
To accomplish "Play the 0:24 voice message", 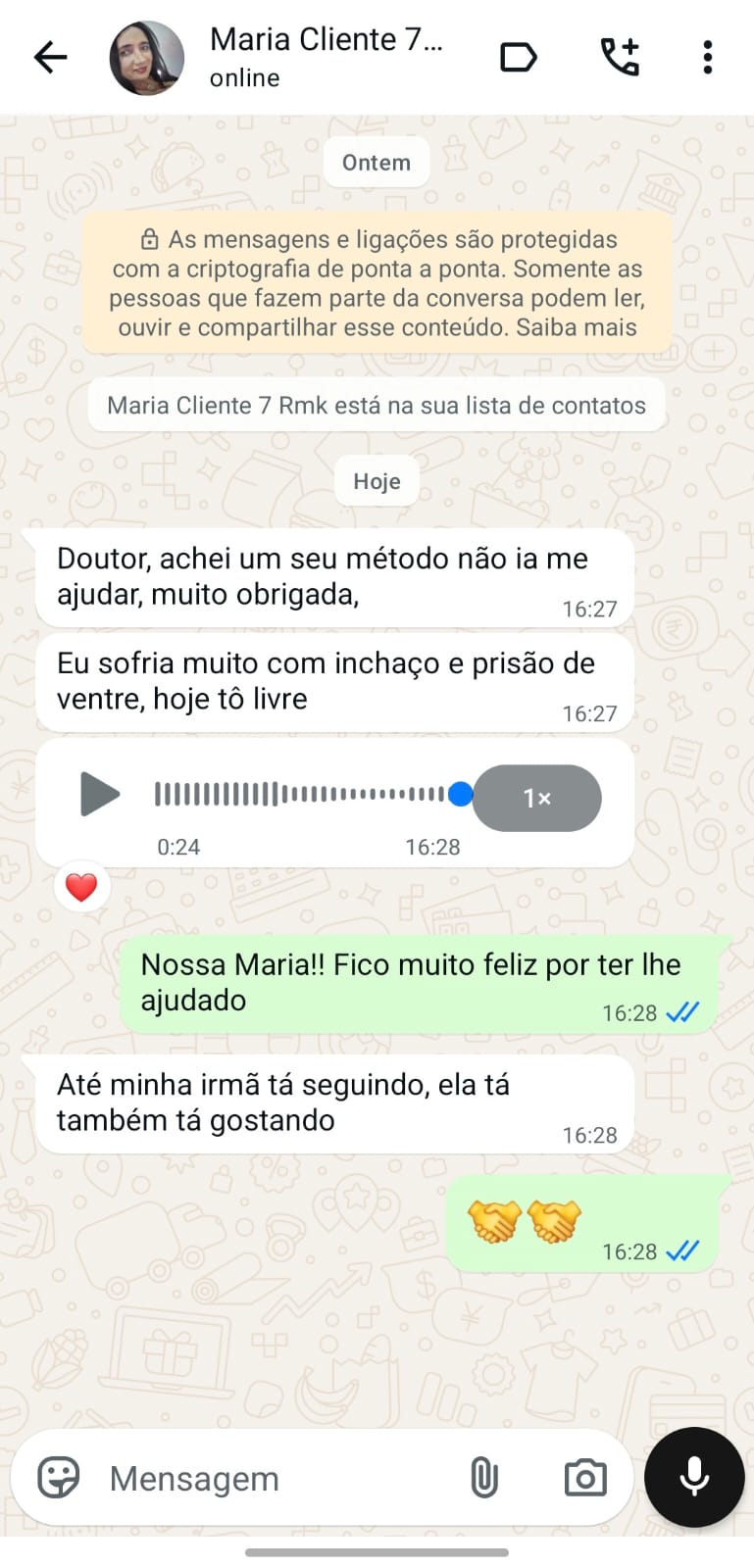I will (x=99, y=794).
